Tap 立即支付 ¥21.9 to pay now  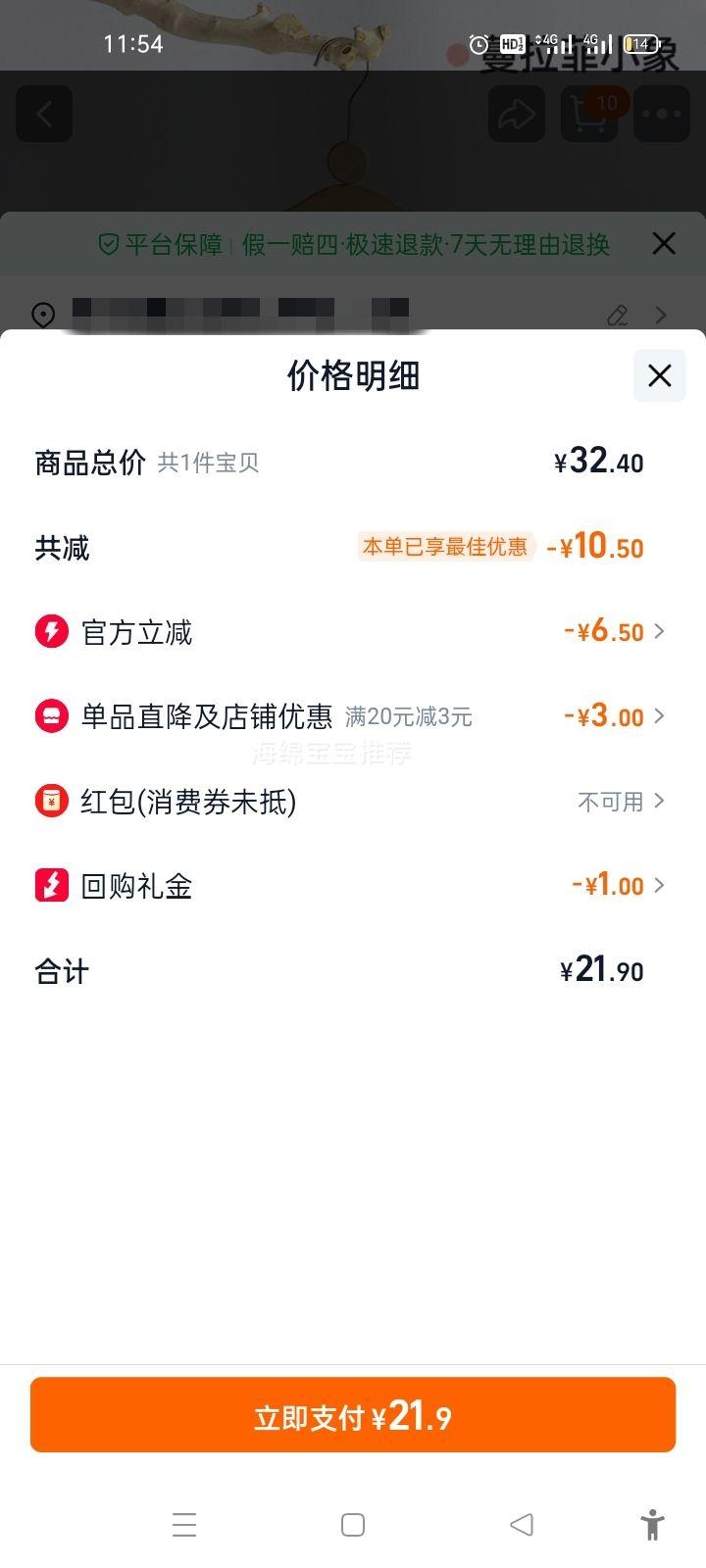coord(353,1415)
